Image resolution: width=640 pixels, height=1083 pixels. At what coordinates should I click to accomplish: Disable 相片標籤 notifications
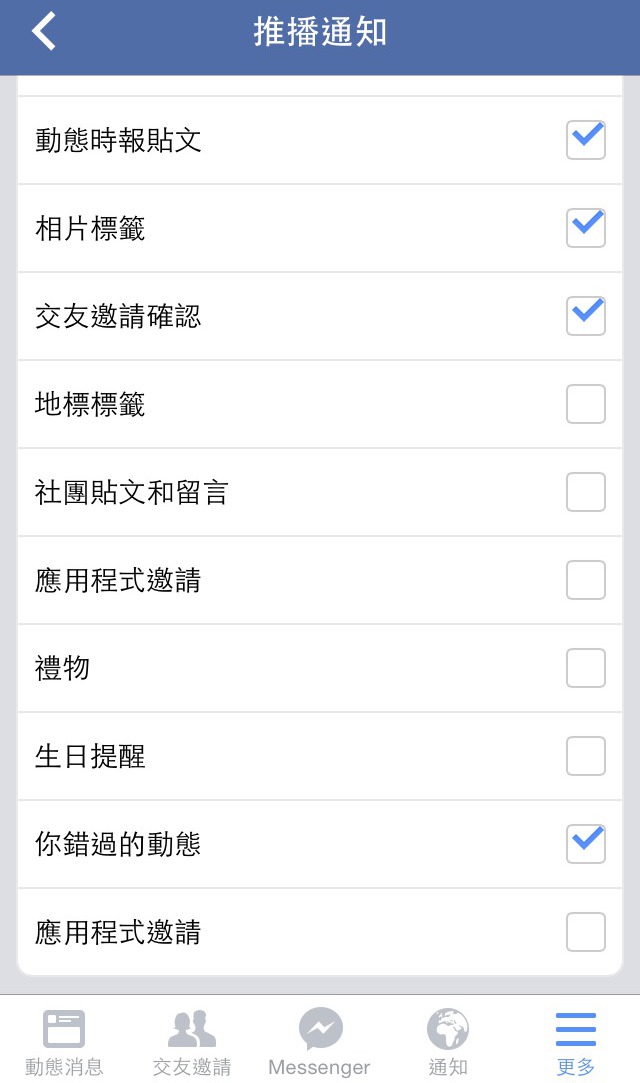point(585,227)
